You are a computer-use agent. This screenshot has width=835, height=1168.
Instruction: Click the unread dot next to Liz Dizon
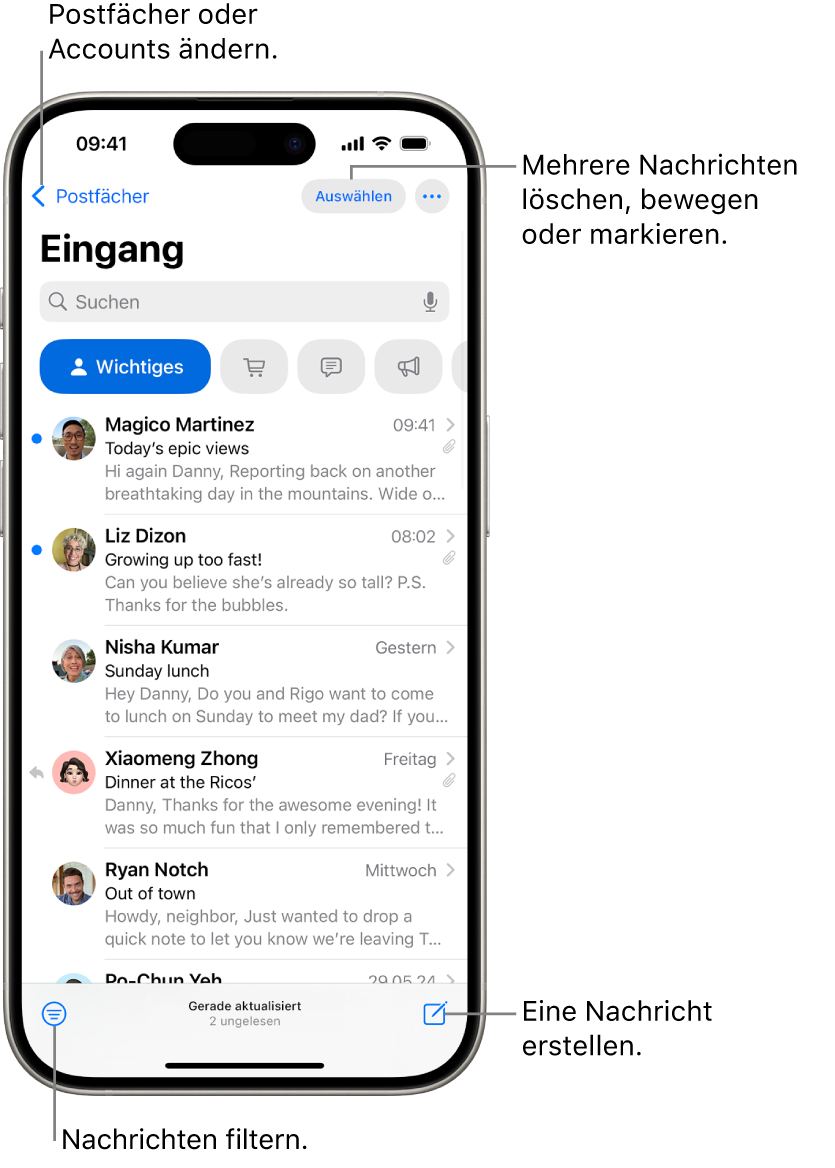point(36,550)
